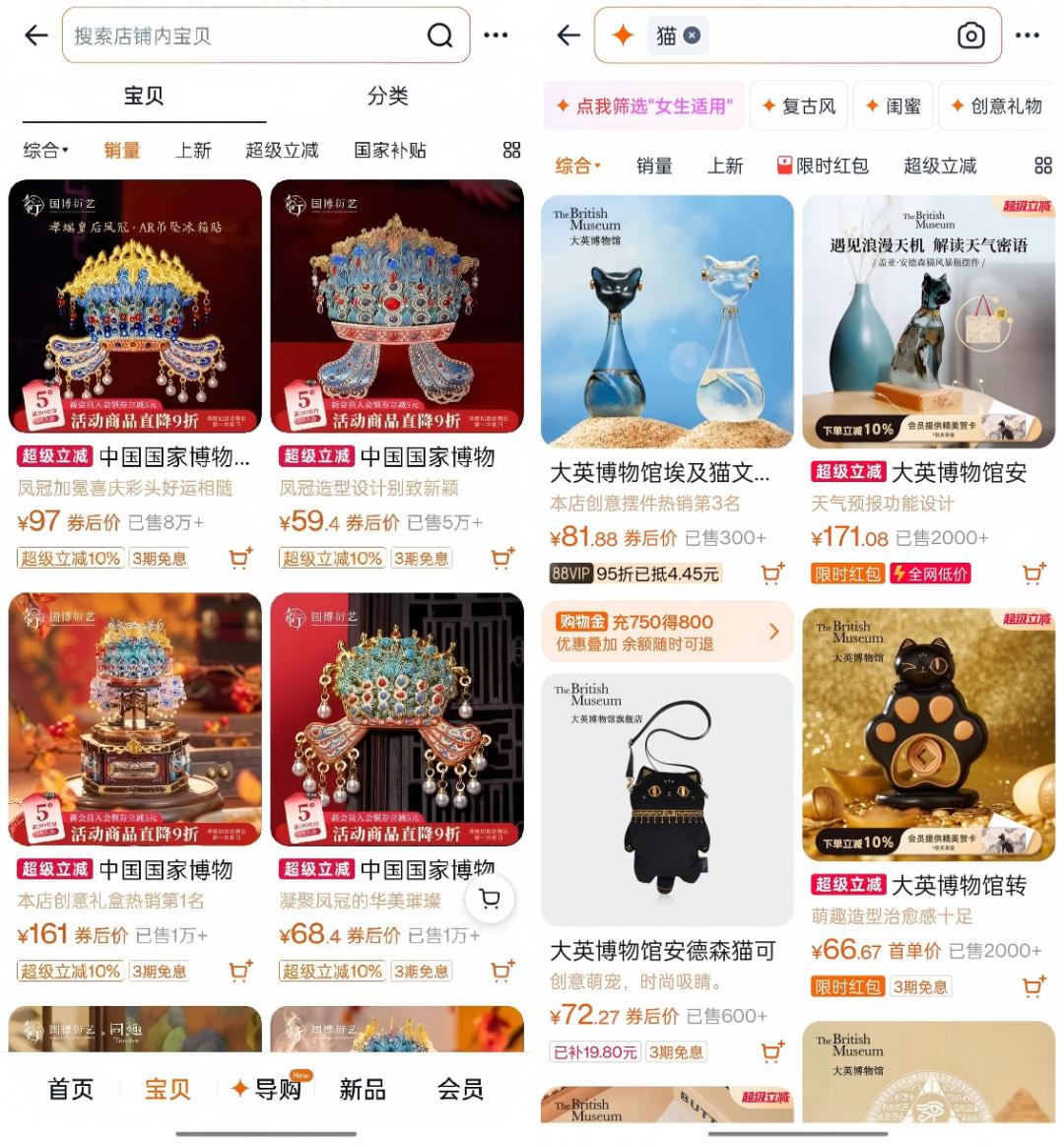Open the 大英博物馆埃及猫 ¥81.88 product
This screenshot has width=1064, height=1147.
pyautogui.click(x=667, y=322)
